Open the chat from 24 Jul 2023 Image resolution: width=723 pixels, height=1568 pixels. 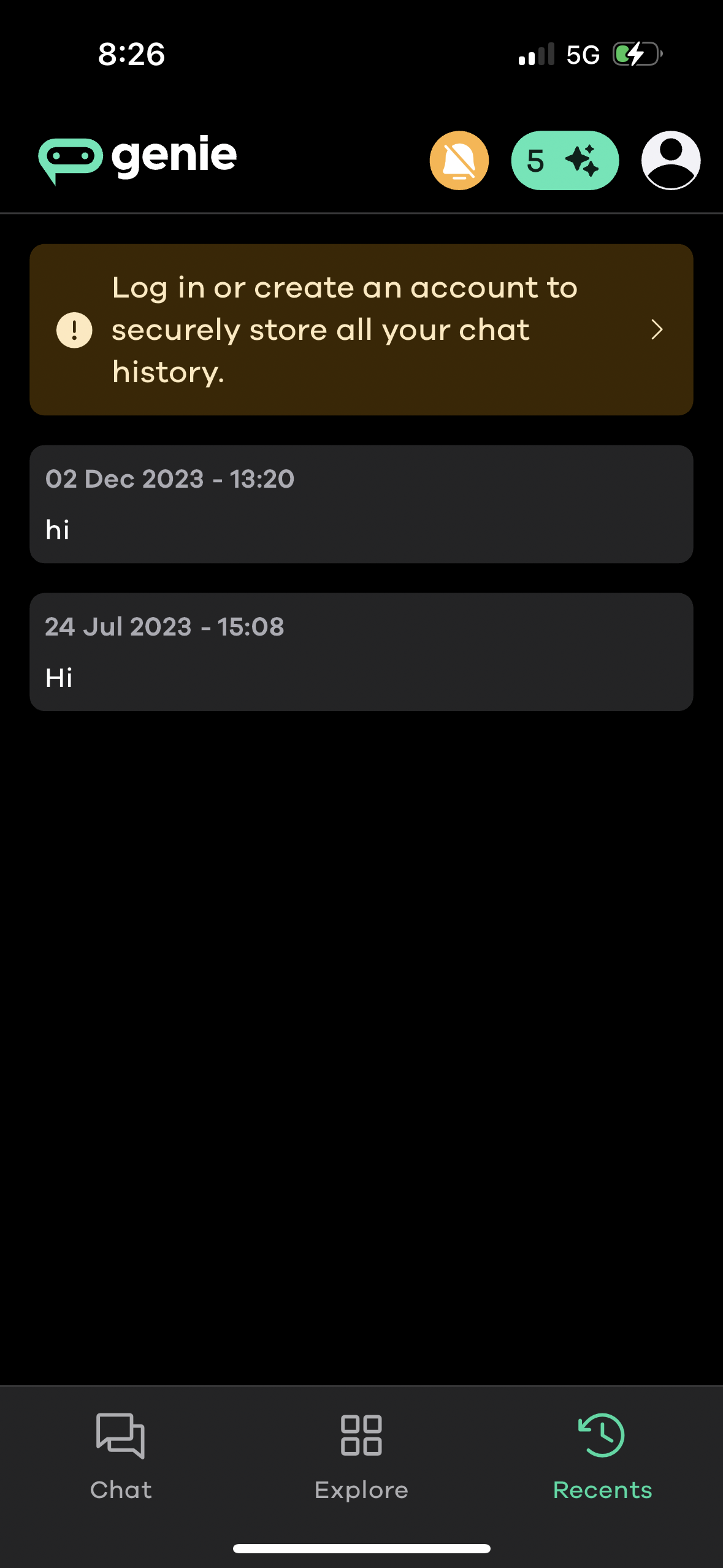[x=361, y=651]
